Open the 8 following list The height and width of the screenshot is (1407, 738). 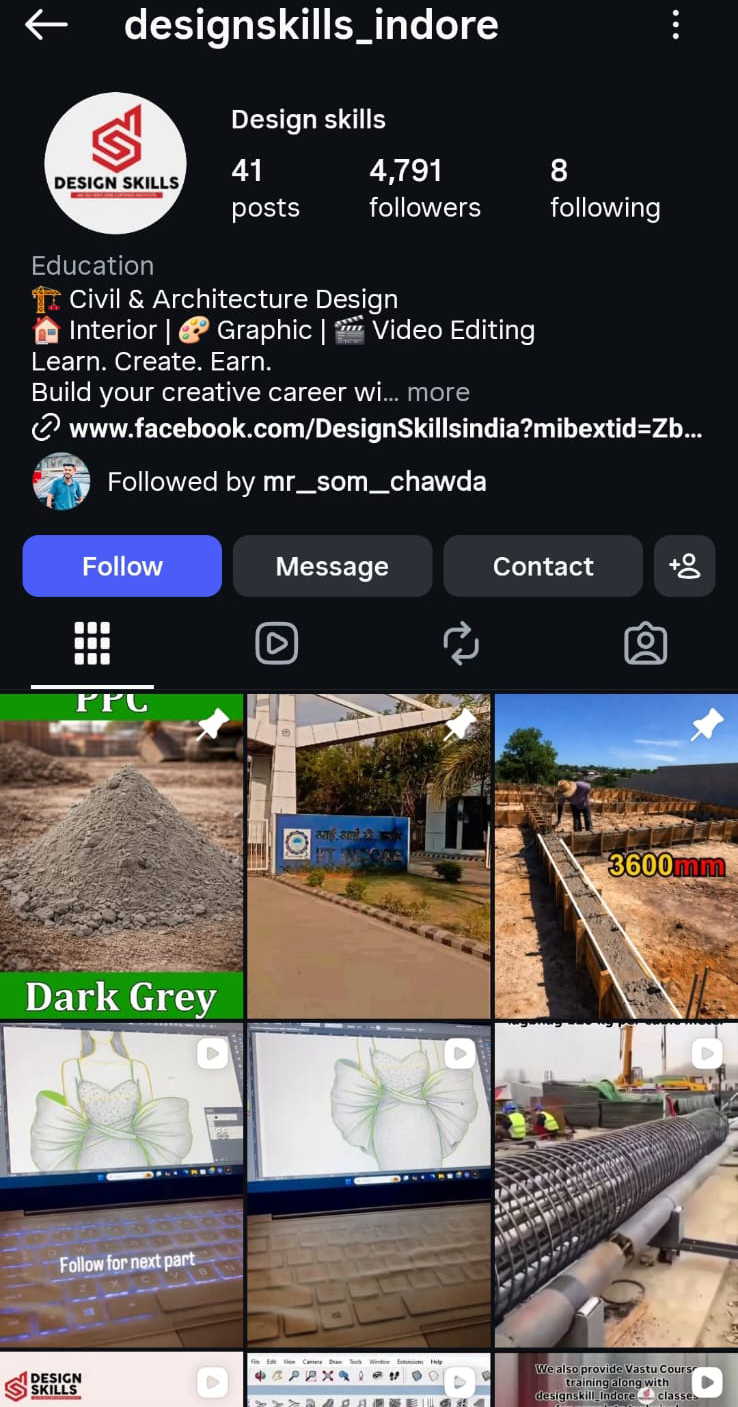(x=604, y=188)
